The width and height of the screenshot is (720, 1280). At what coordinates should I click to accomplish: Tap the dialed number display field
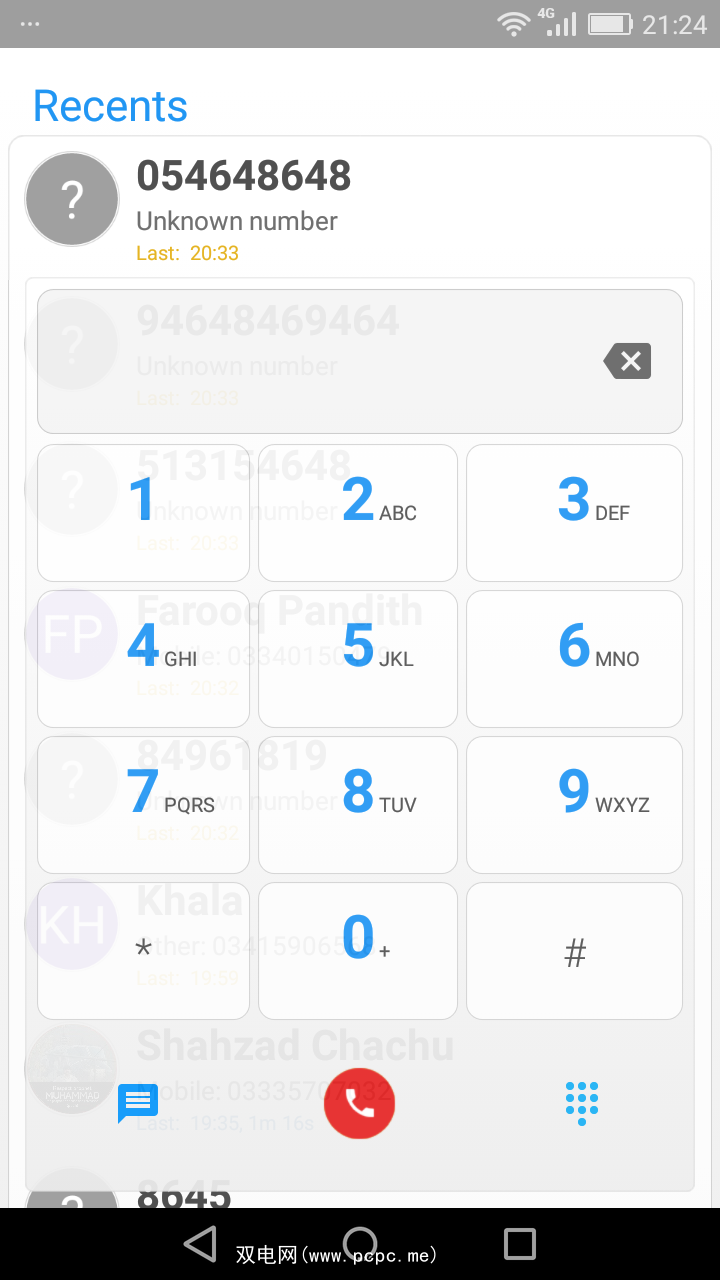coord(310,361)
